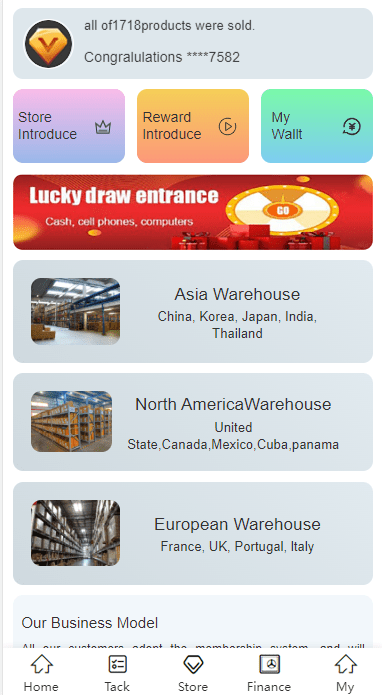This screenshot has height=695, width=382.
Task: Open My Wallt card
Action: 317,126
